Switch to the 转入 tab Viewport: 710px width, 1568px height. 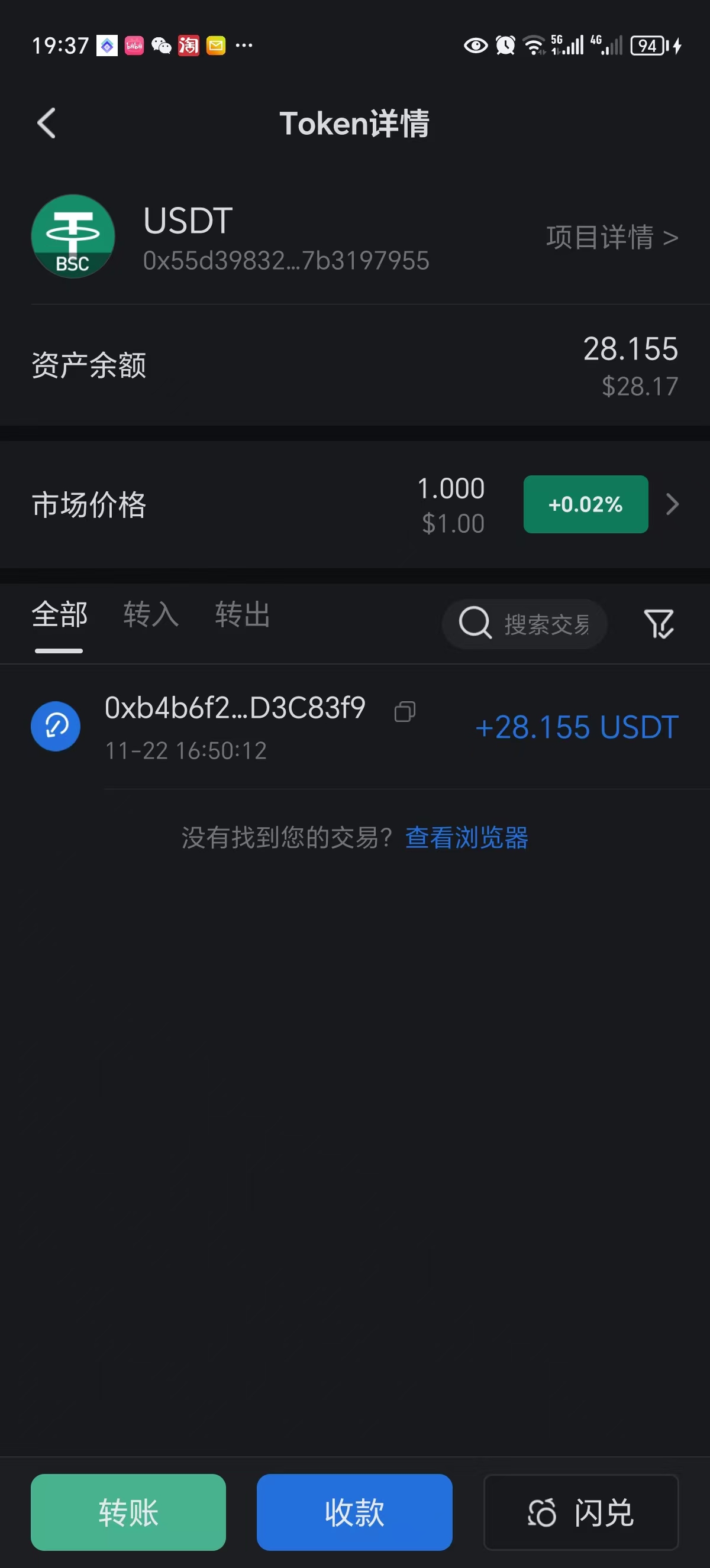point(151,614)
